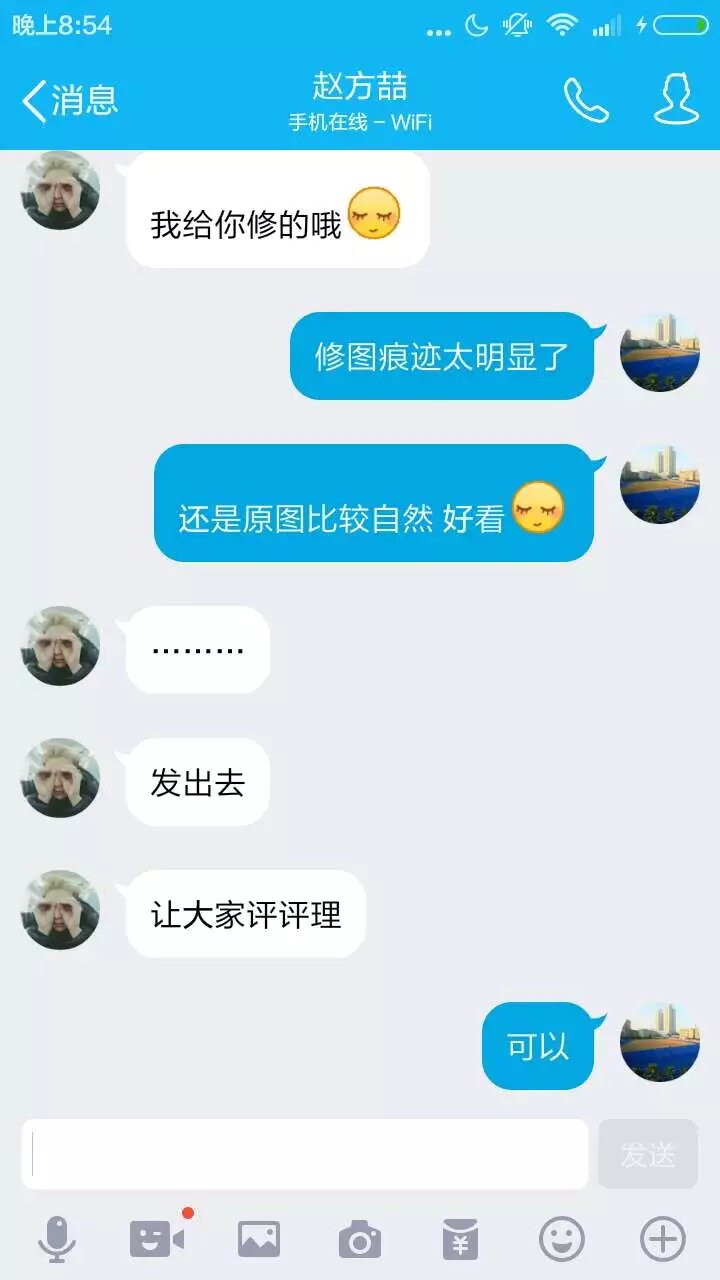Tap the 发送 button

point(648,1154)
